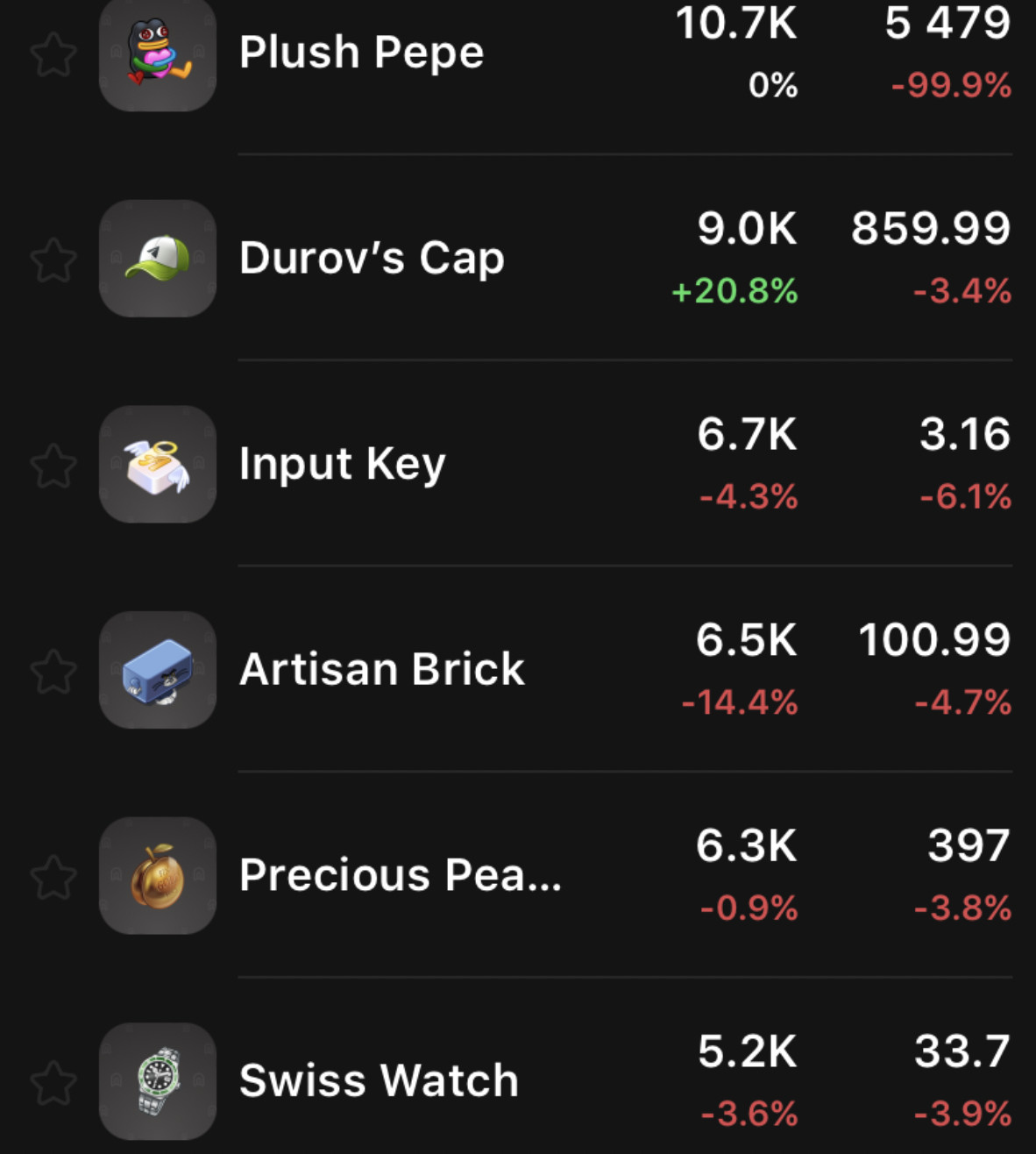Toggle the star for Swiss Watch

click(53, 1083)
